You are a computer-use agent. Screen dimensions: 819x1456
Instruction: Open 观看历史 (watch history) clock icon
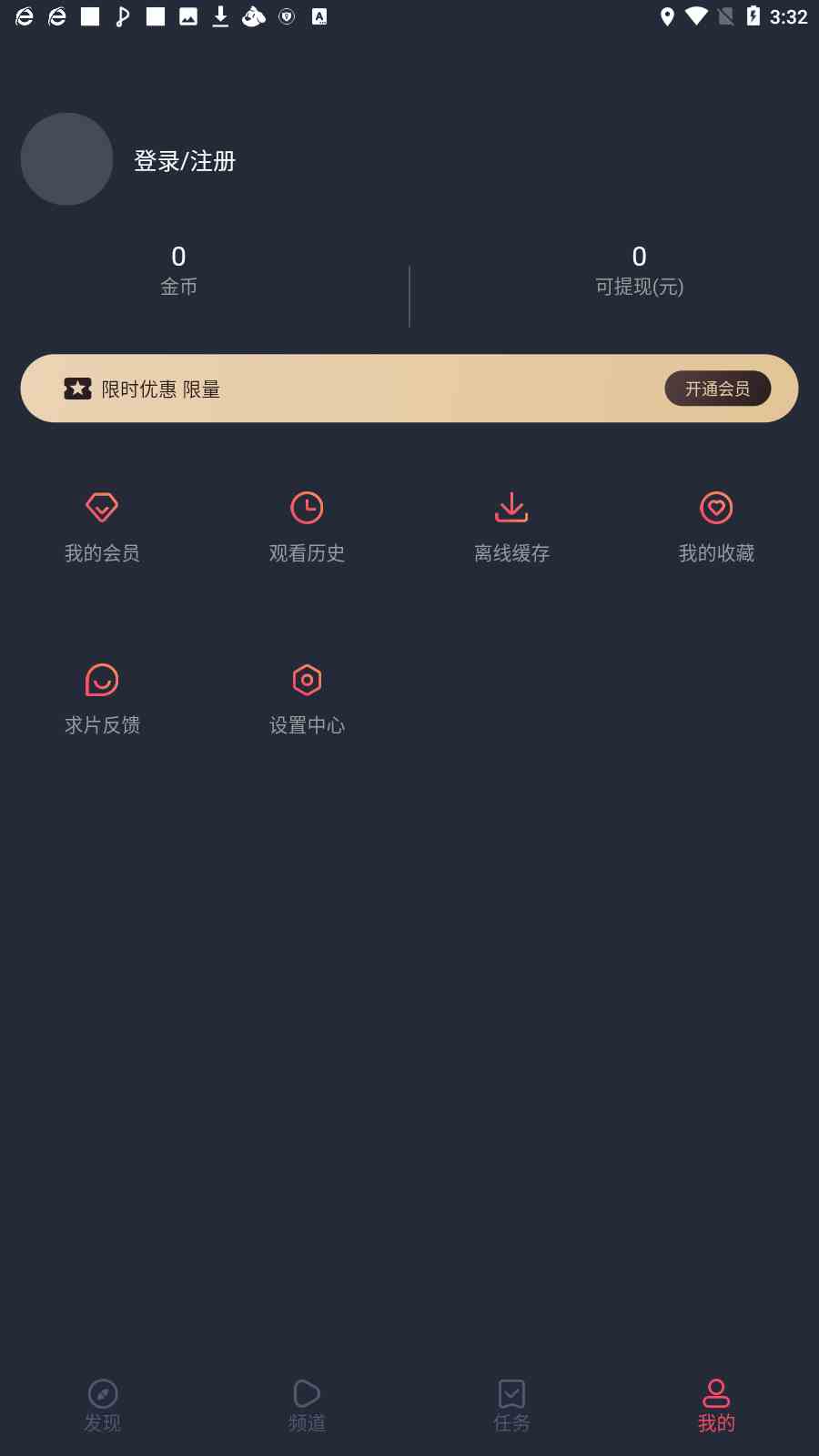[307, 508]
